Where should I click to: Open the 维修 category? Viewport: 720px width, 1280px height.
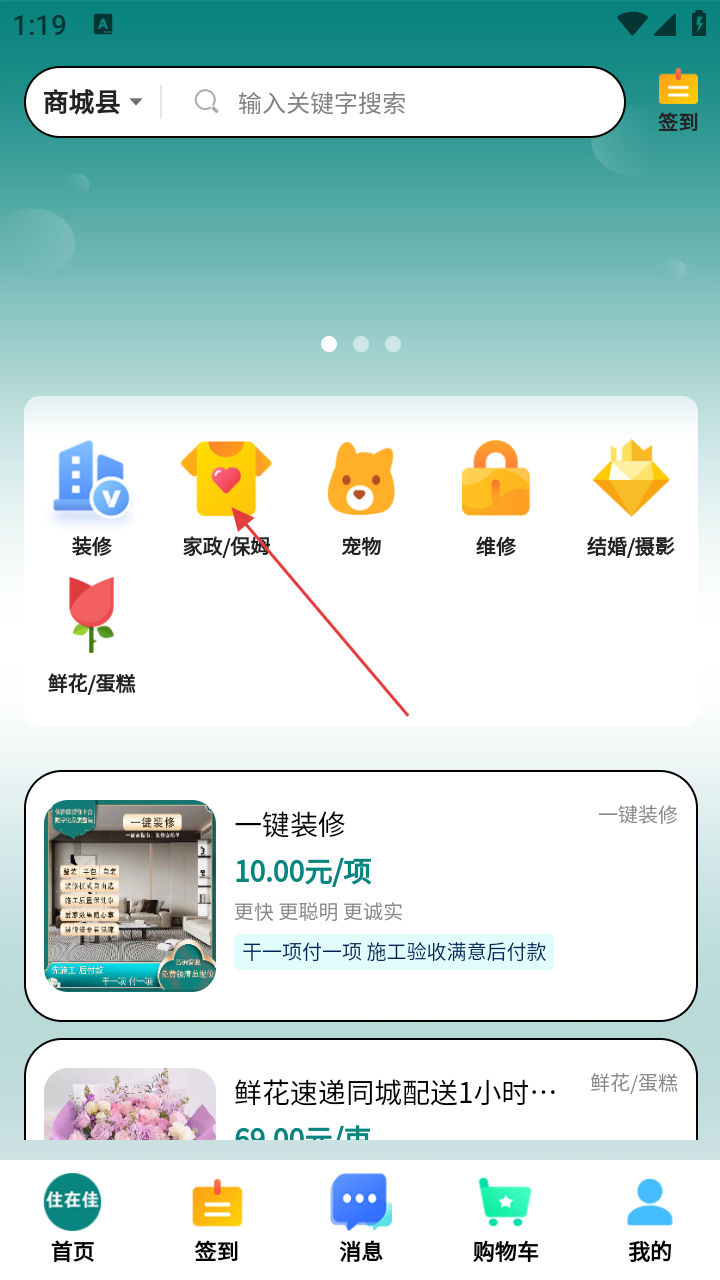tap(495, 497)
